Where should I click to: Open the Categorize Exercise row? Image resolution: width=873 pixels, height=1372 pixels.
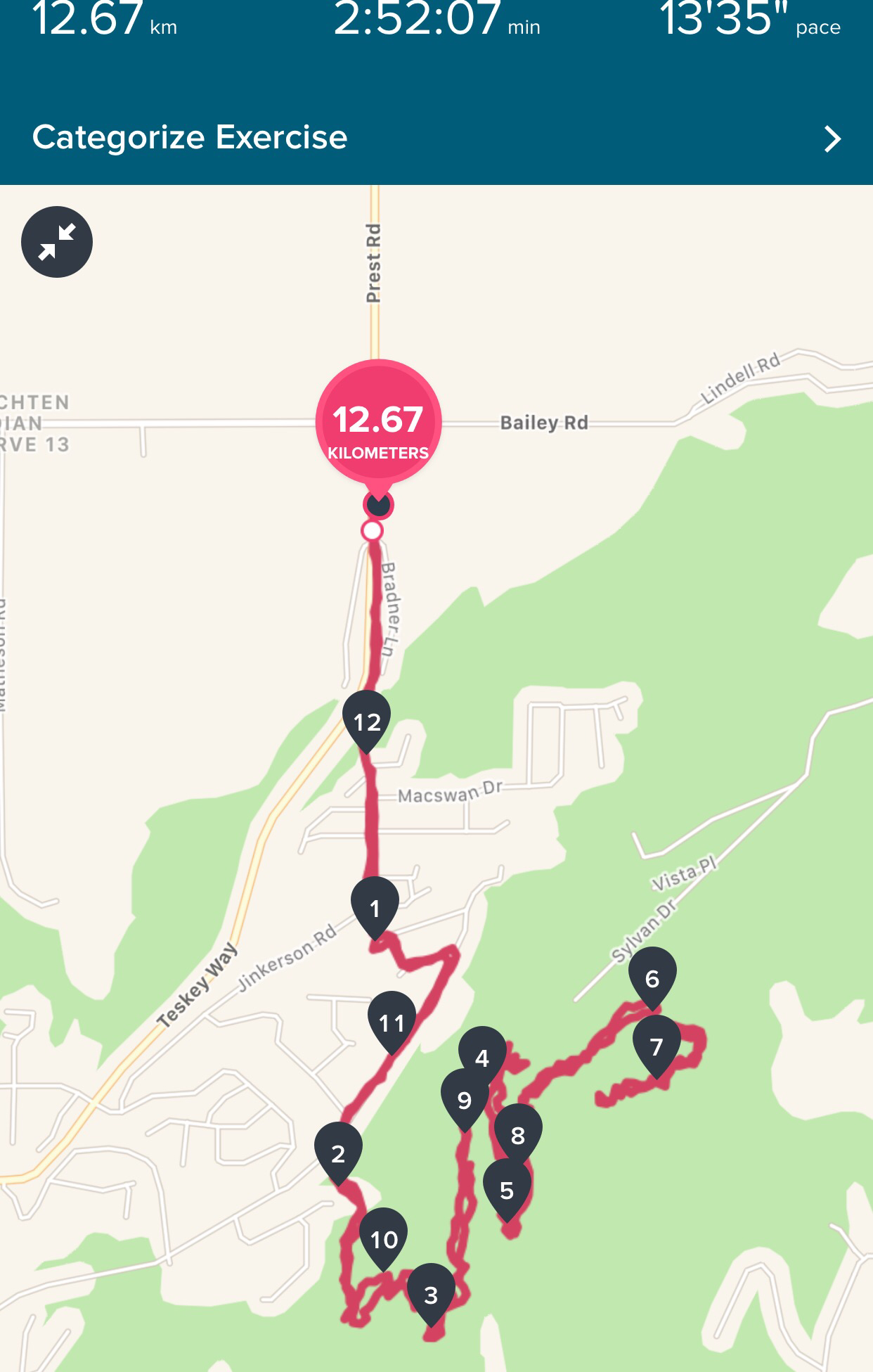pyautogui.click(x=436, y=138)
